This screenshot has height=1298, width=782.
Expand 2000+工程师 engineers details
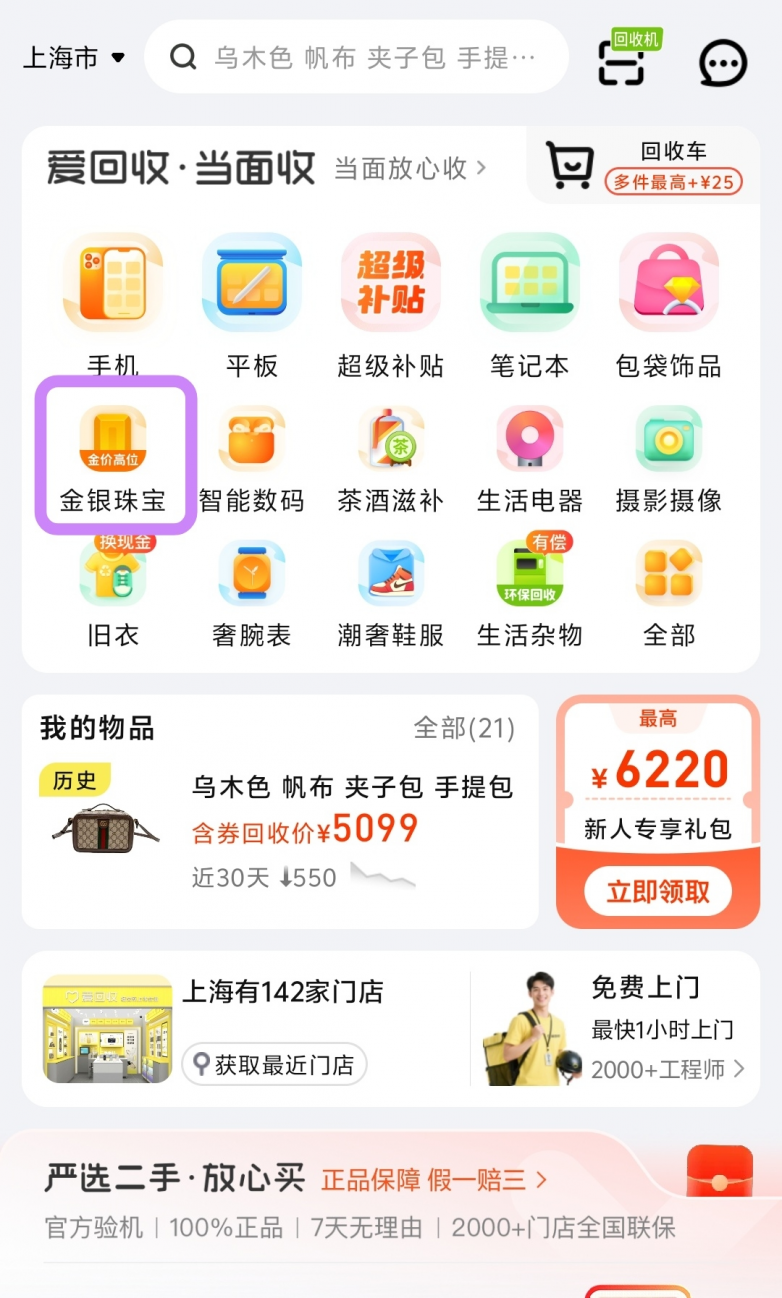click(668, 1069)
